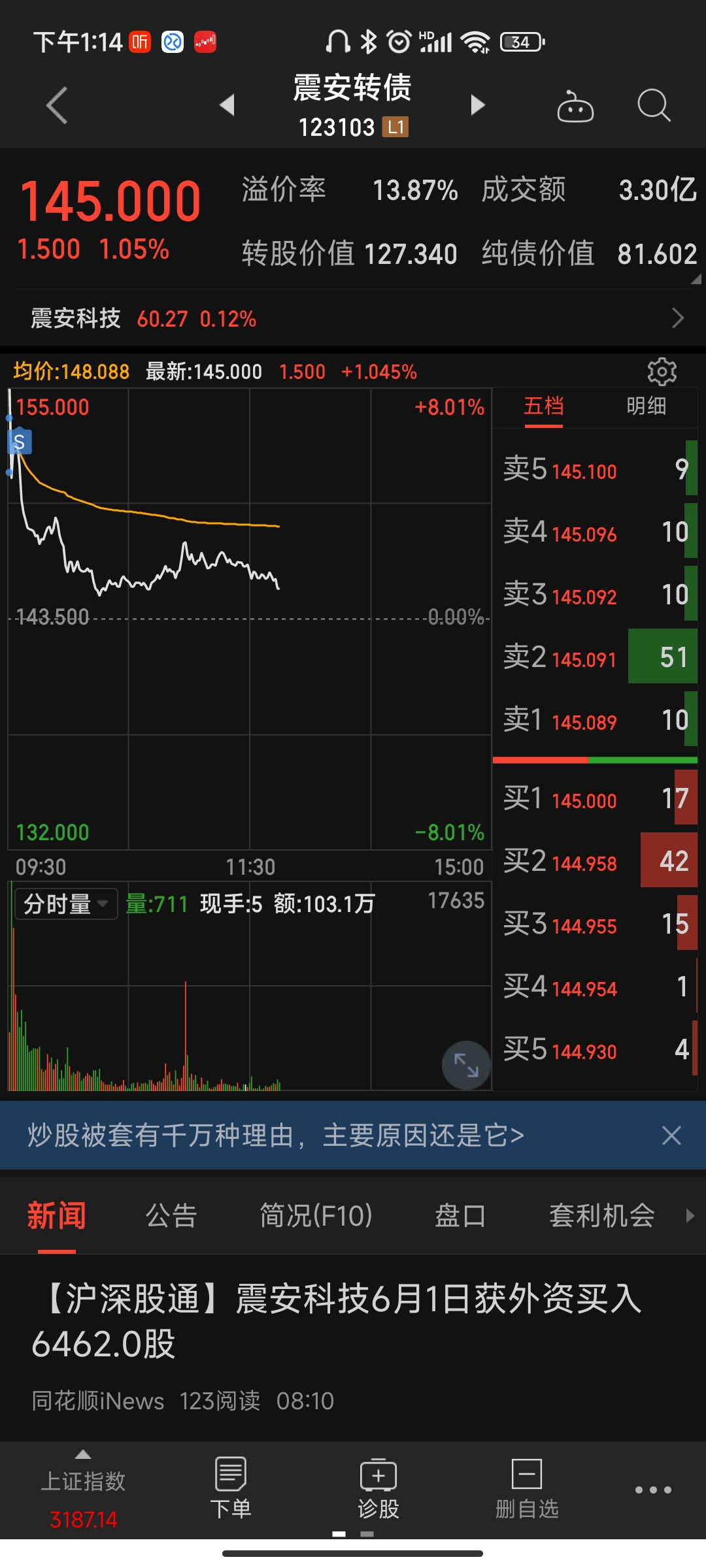This screenshot has height=1568, width=706.
Task: Dismiss the blue promotional banner
Action: point(671,1135)
